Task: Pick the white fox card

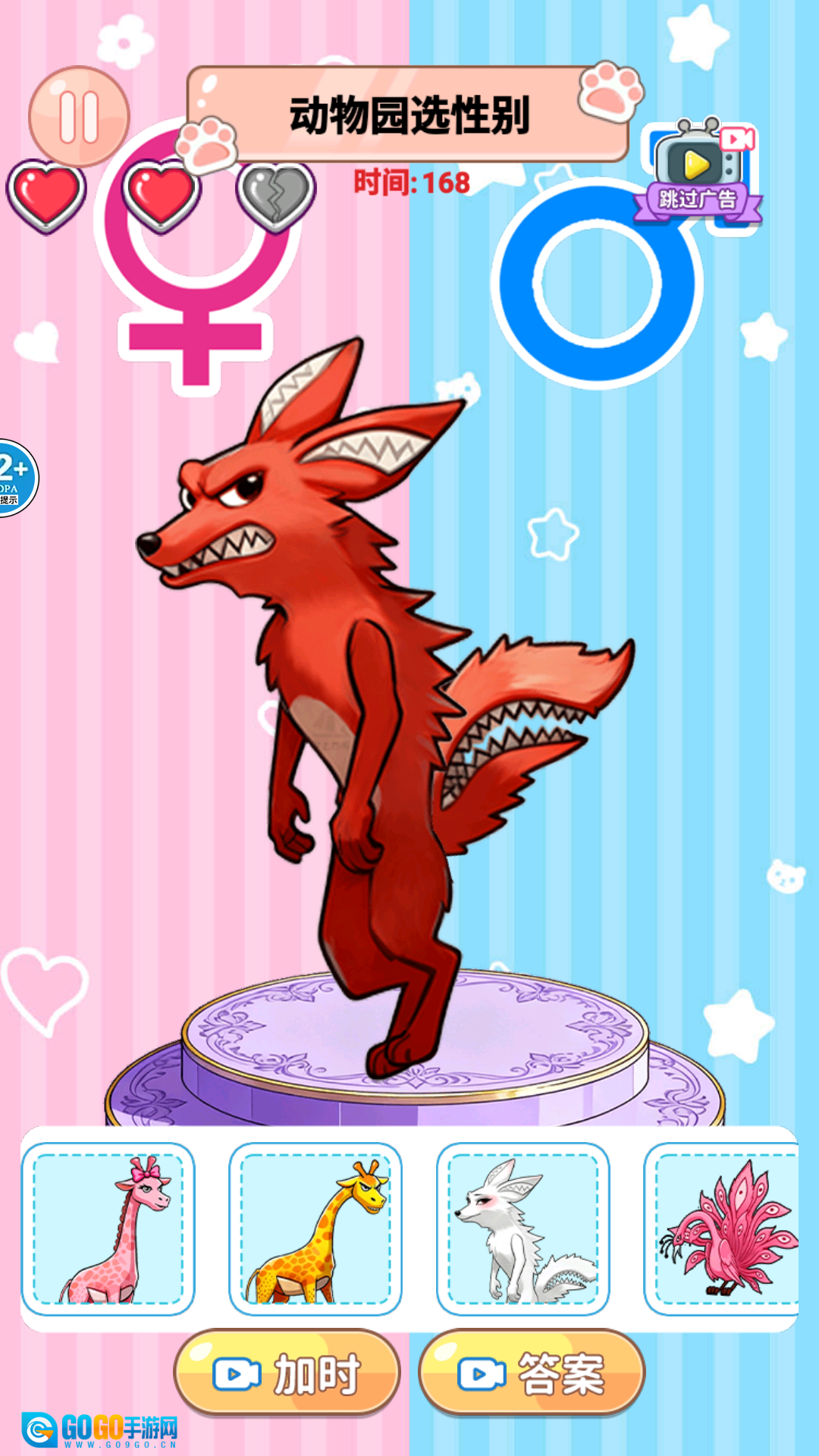Action: point(522,1229)
